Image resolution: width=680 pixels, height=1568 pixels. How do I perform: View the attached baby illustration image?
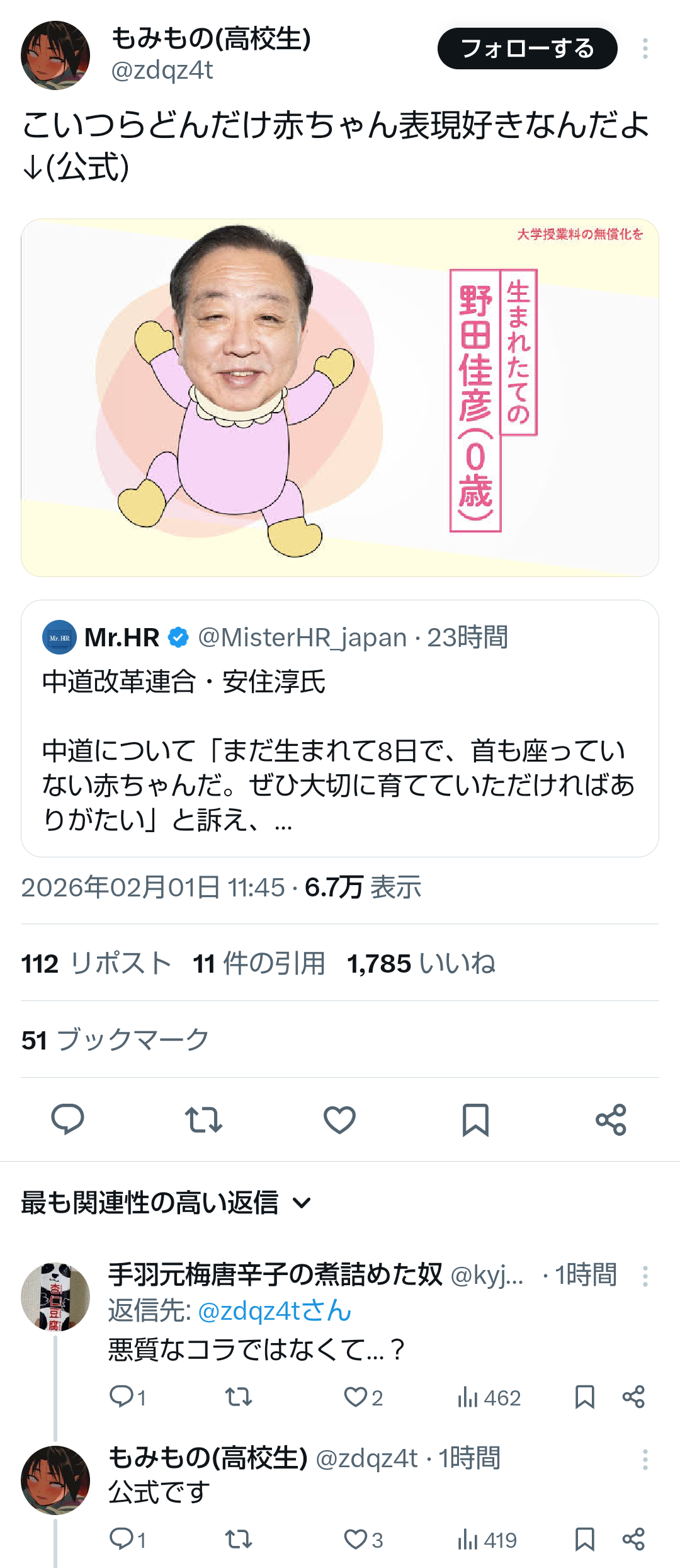coord(340,398)
